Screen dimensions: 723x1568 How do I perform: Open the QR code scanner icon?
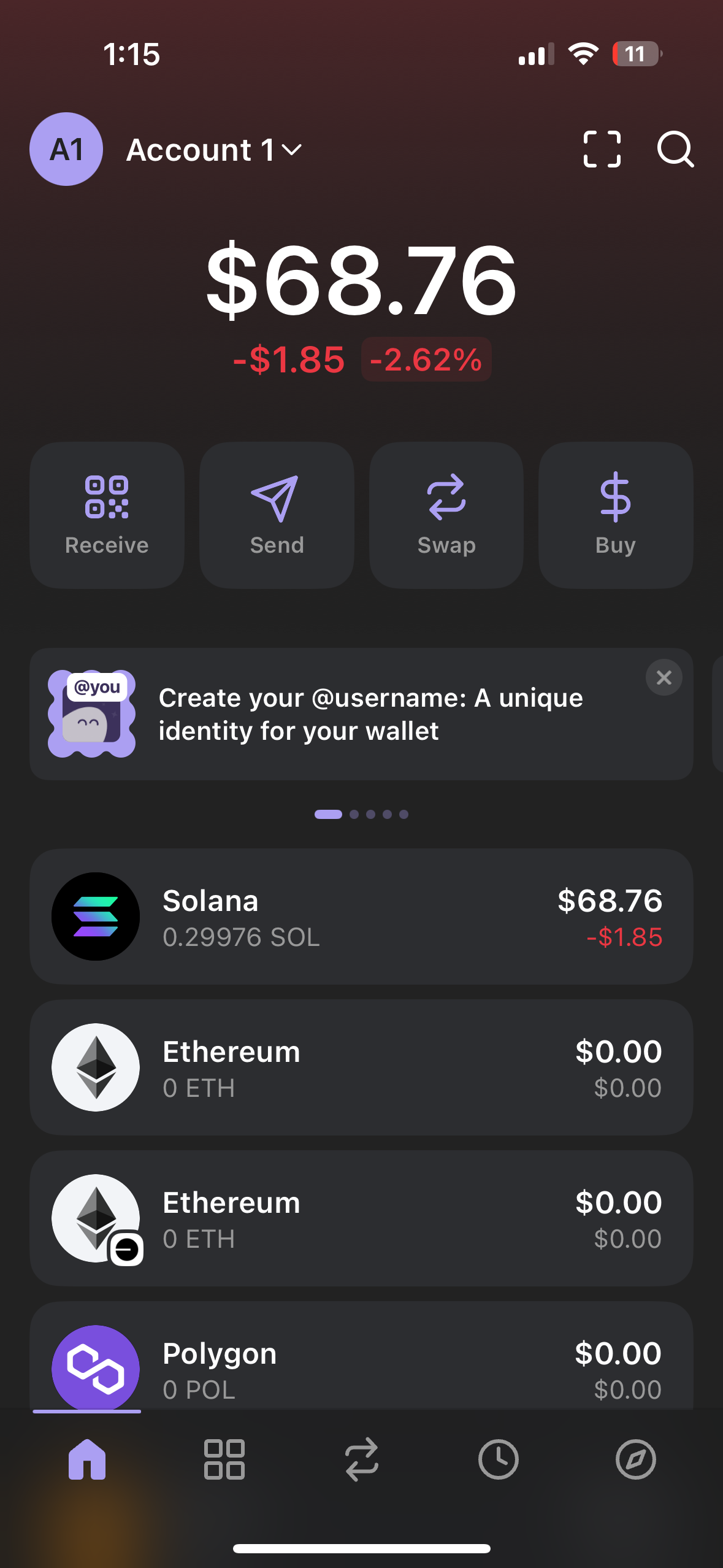point(602,149)
